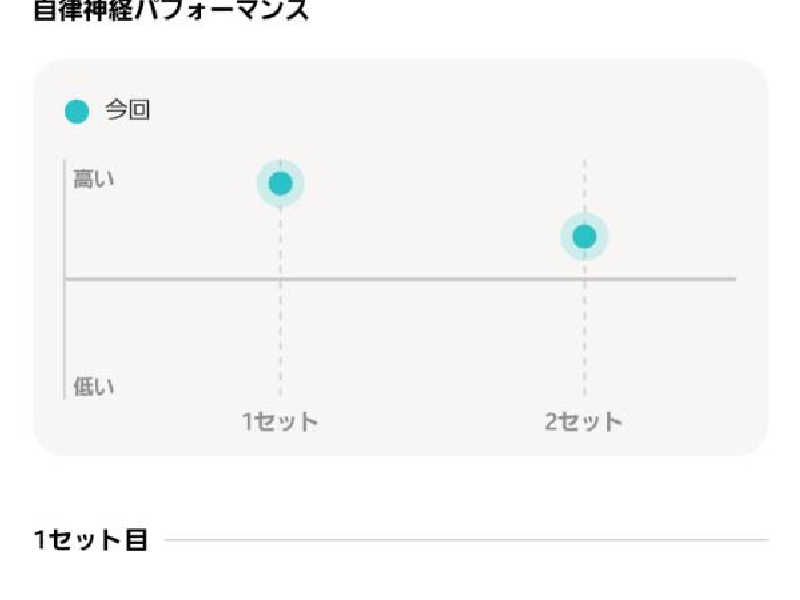This screenshot has height=600, width=800.
Task: Select the 2セット data point on chart
Action: point(584,236)
